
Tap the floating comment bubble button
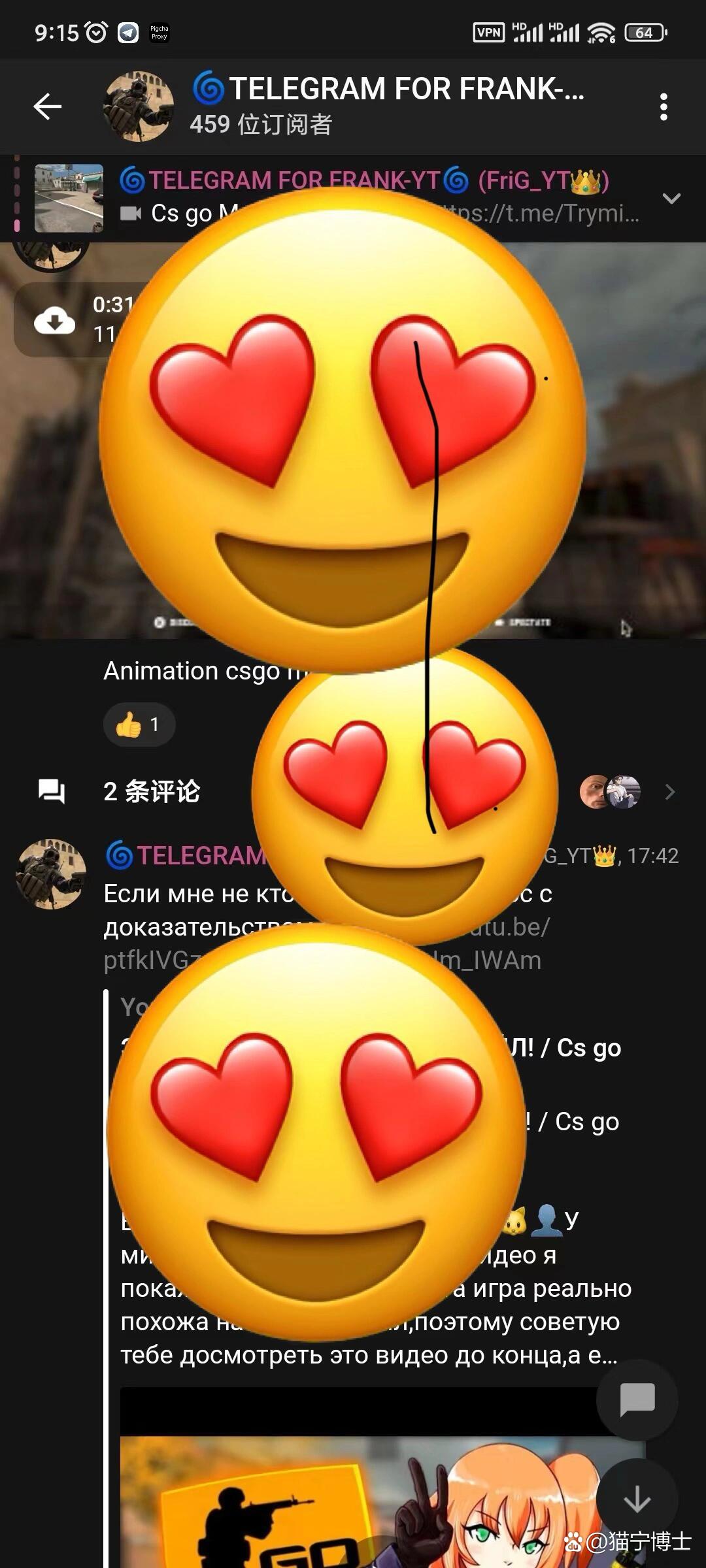pyautogui.click(x=637, y=1400)
